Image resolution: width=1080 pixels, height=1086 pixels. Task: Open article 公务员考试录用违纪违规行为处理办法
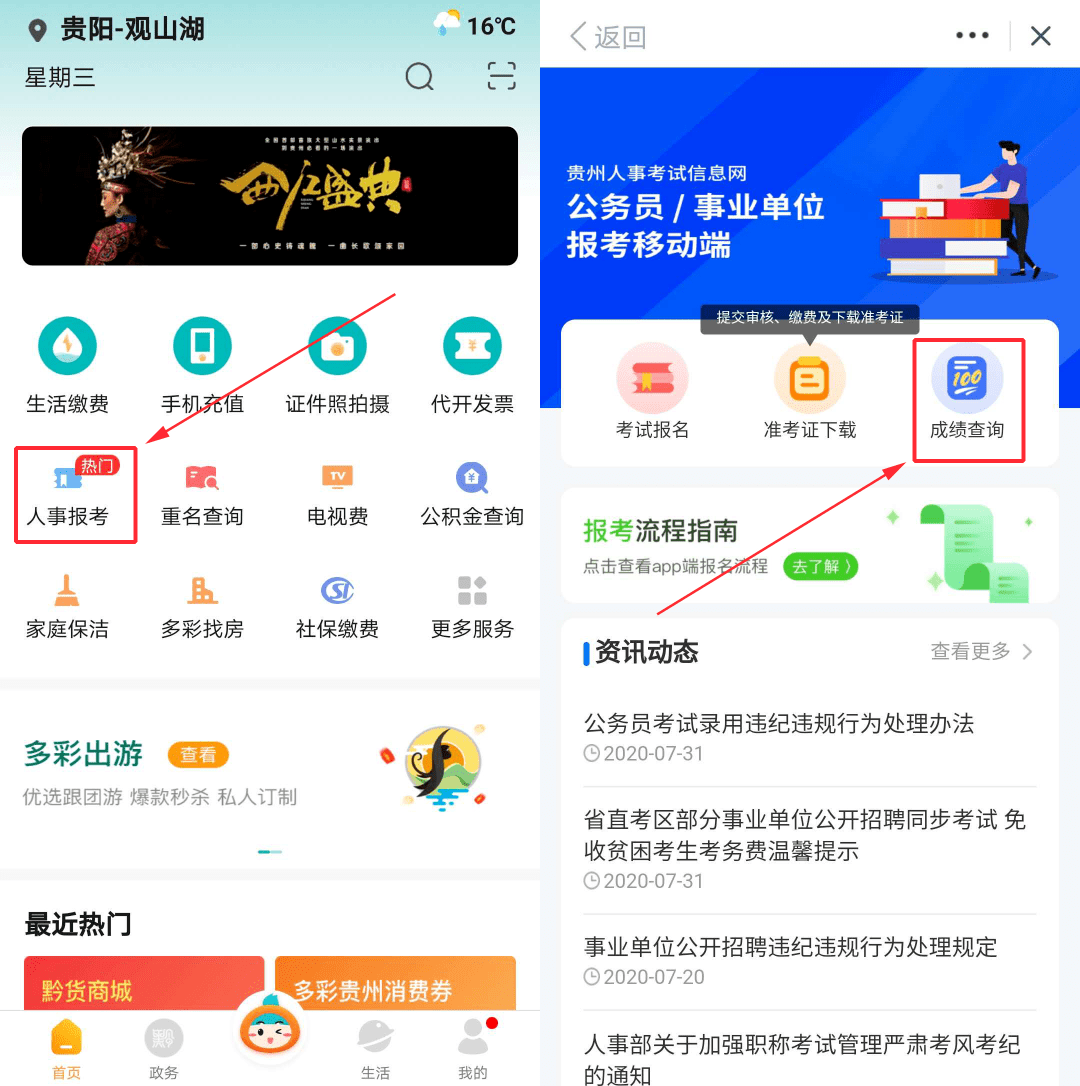(779, 724)
